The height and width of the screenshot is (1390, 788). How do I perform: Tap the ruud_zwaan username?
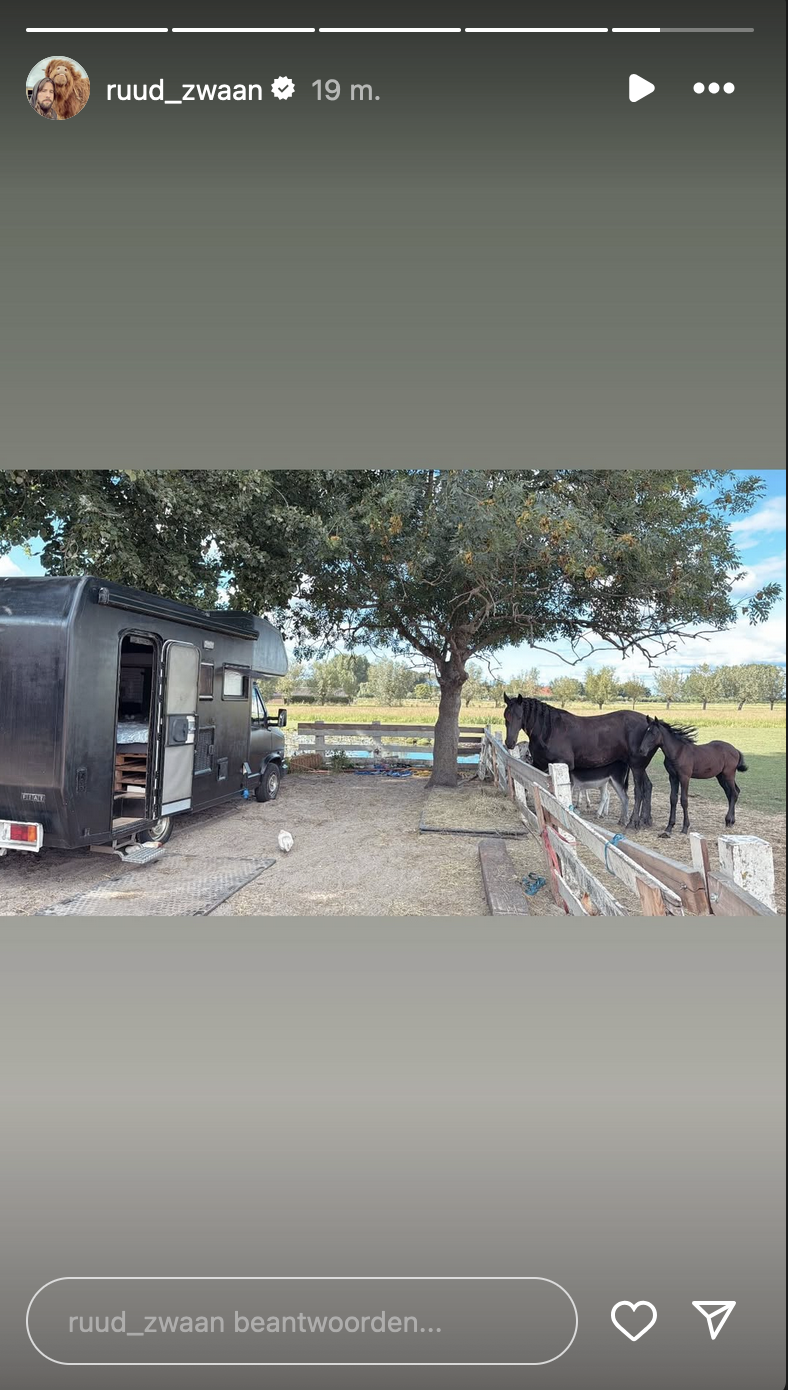pos(184,90)
